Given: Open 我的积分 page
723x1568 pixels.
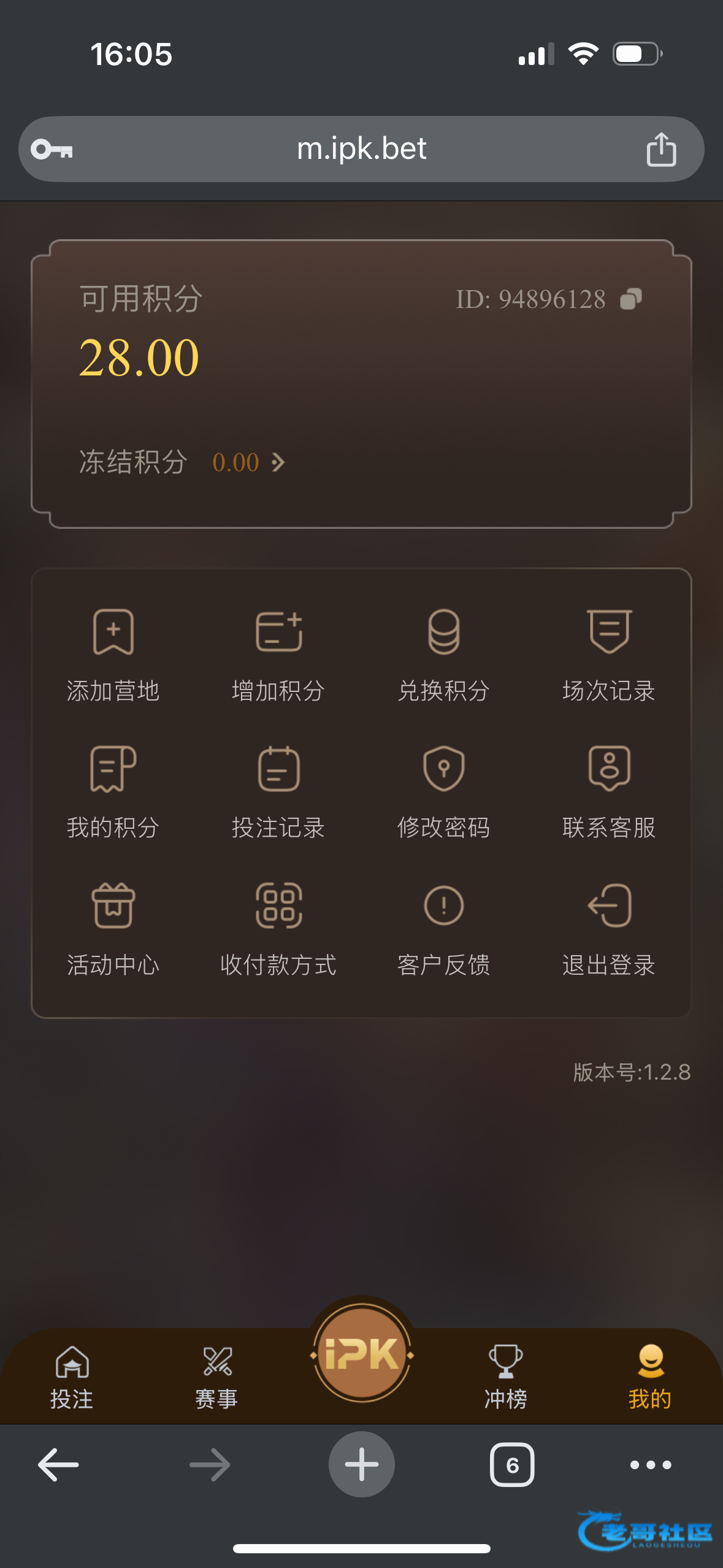Looking at the screenshot, I should tap(113, 792).
